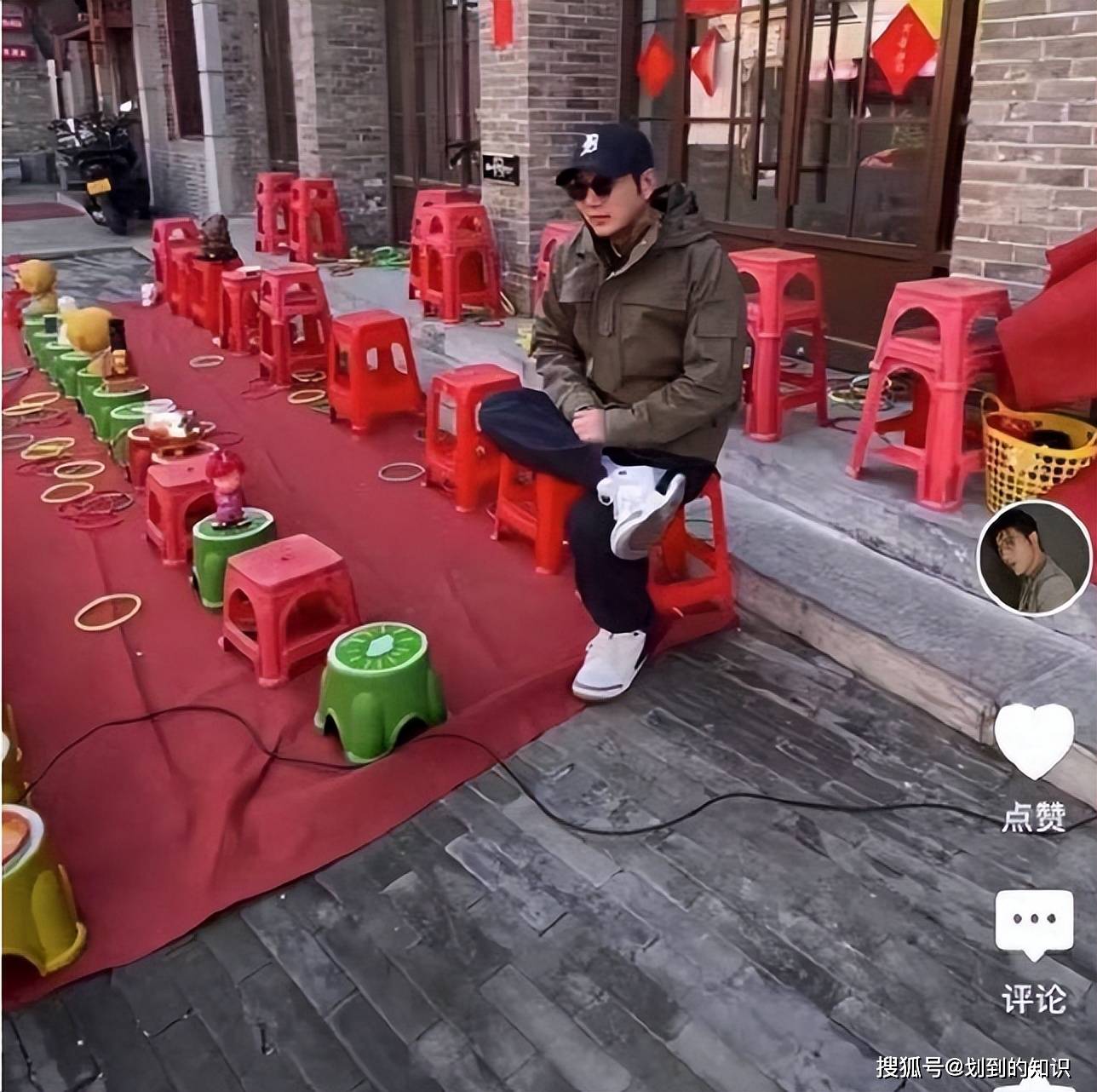Open the comments on this video
Screen dimensions: 1097x1092
point(1034,925)
